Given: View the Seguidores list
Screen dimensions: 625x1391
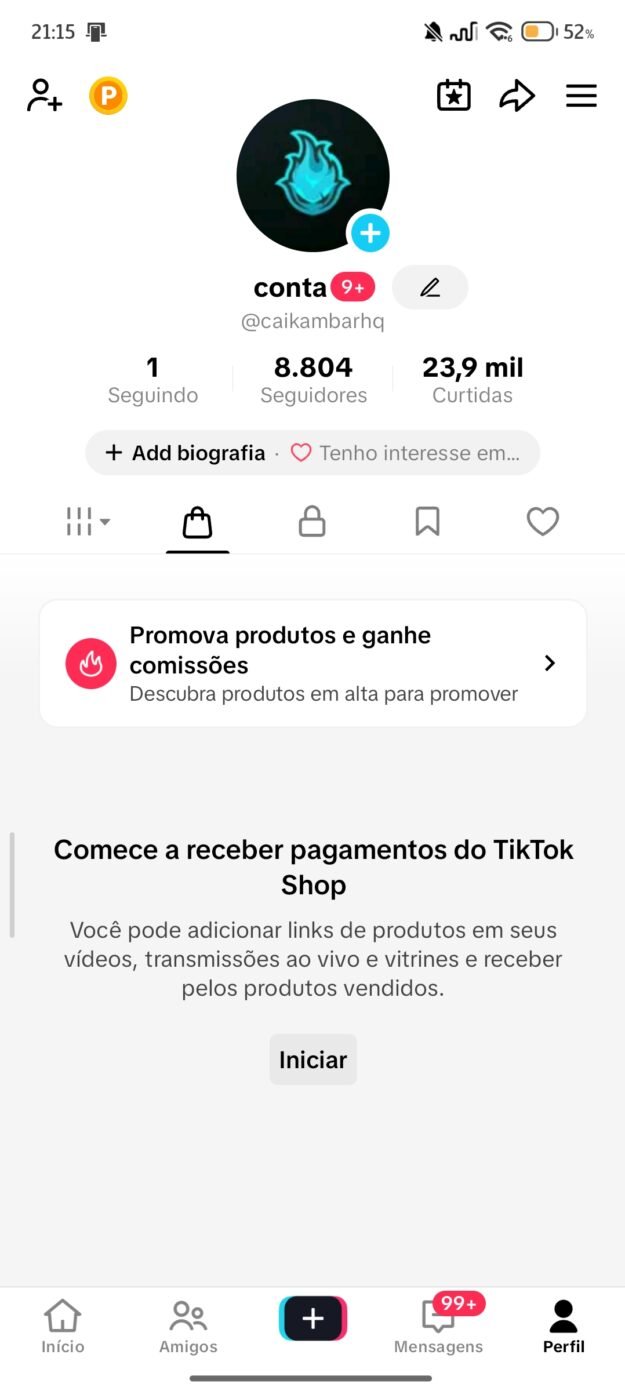Looking at the screenshot, I should (313, 380).
